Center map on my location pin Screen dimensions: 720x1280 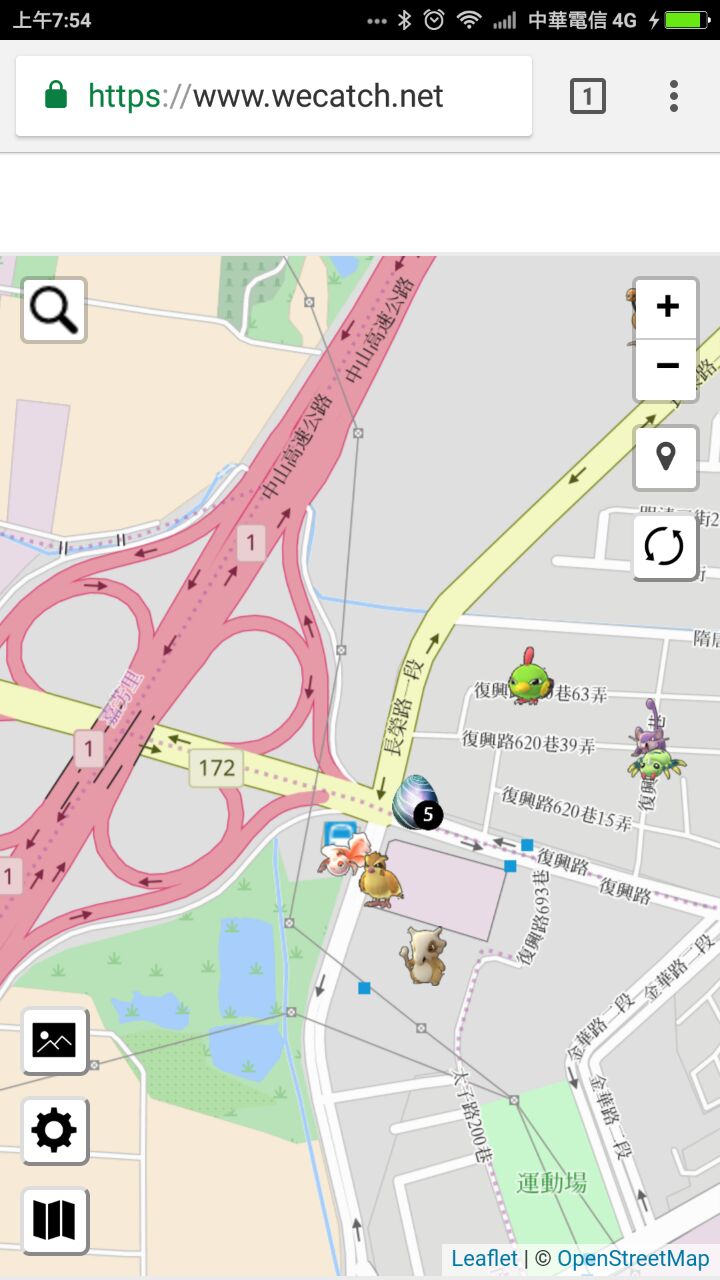[x=665, y=458]
